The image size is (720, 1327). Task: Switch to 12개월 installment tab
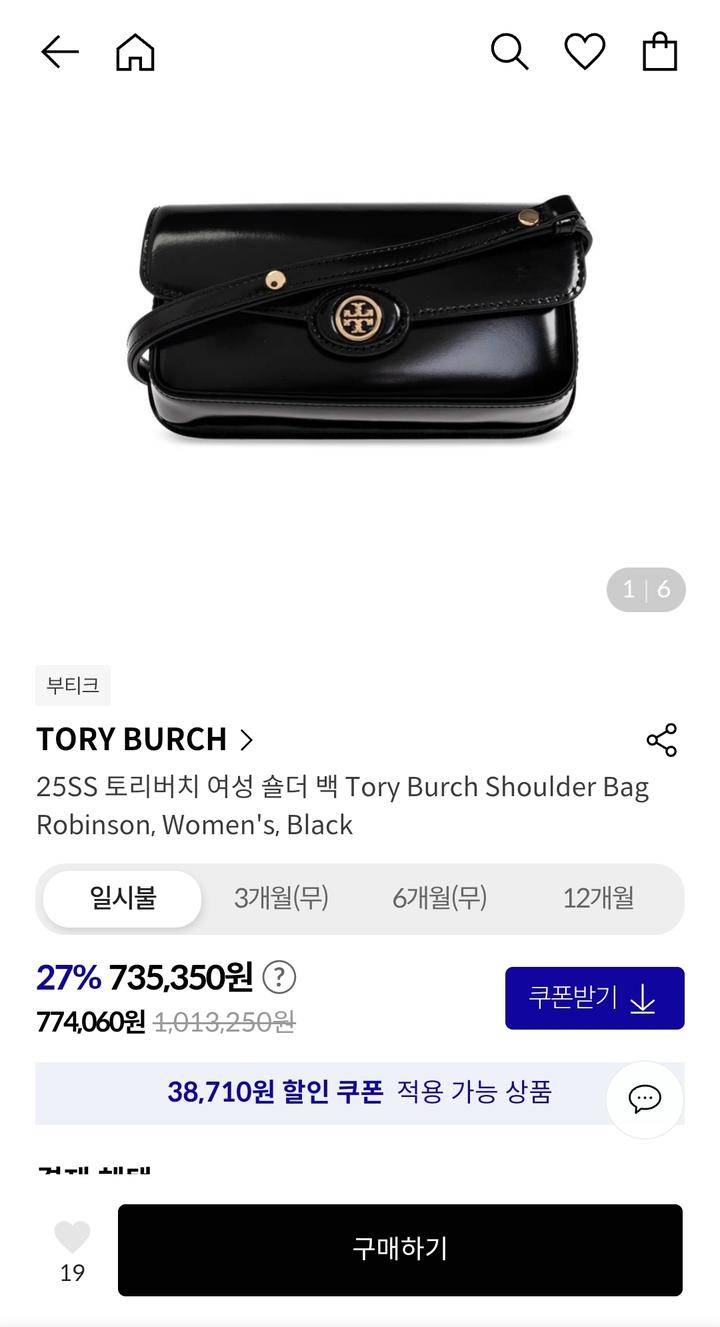click(598, 898)
